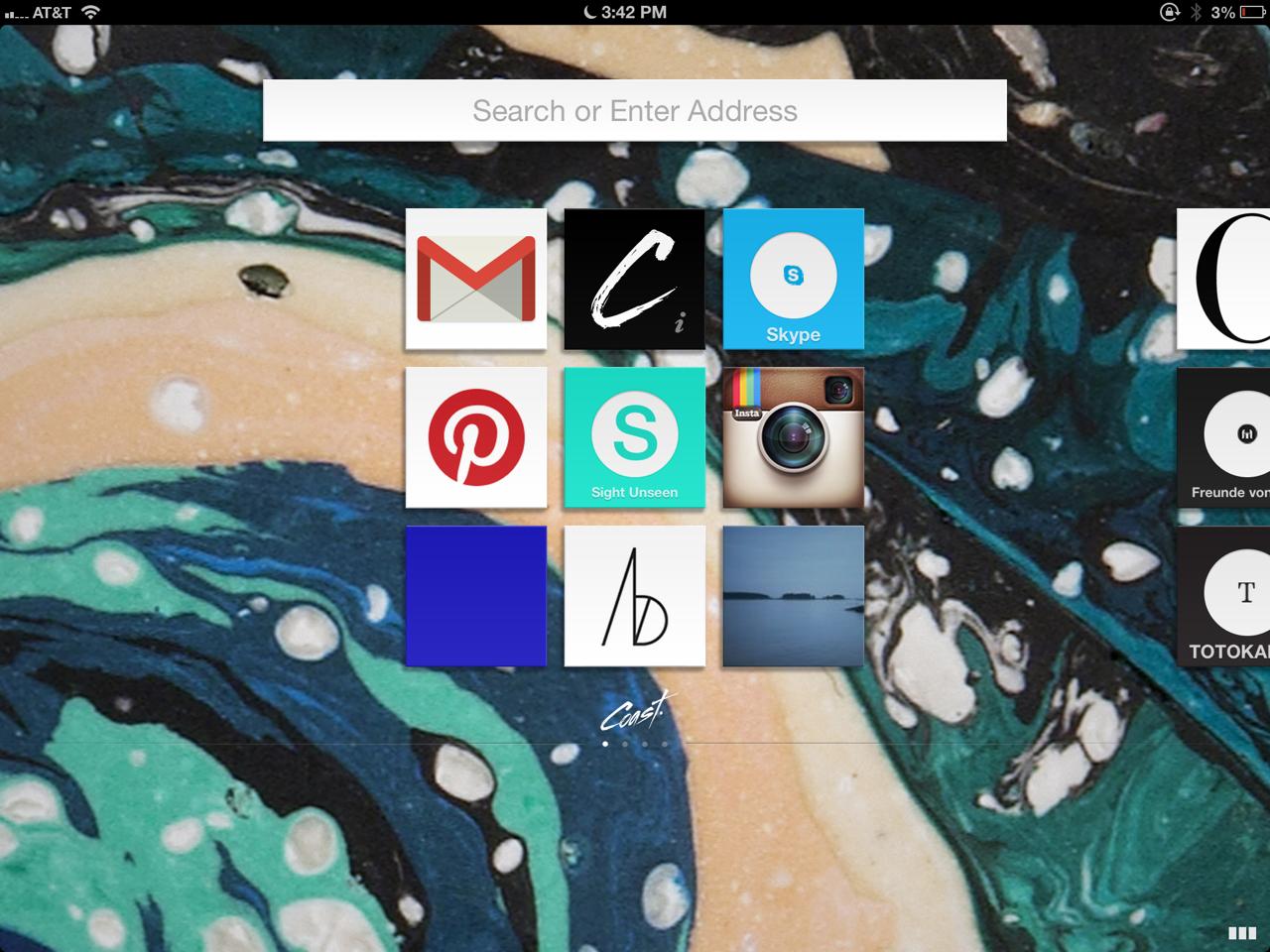
Task: Open the tile with the line-drawn logo
Action: 635,596
